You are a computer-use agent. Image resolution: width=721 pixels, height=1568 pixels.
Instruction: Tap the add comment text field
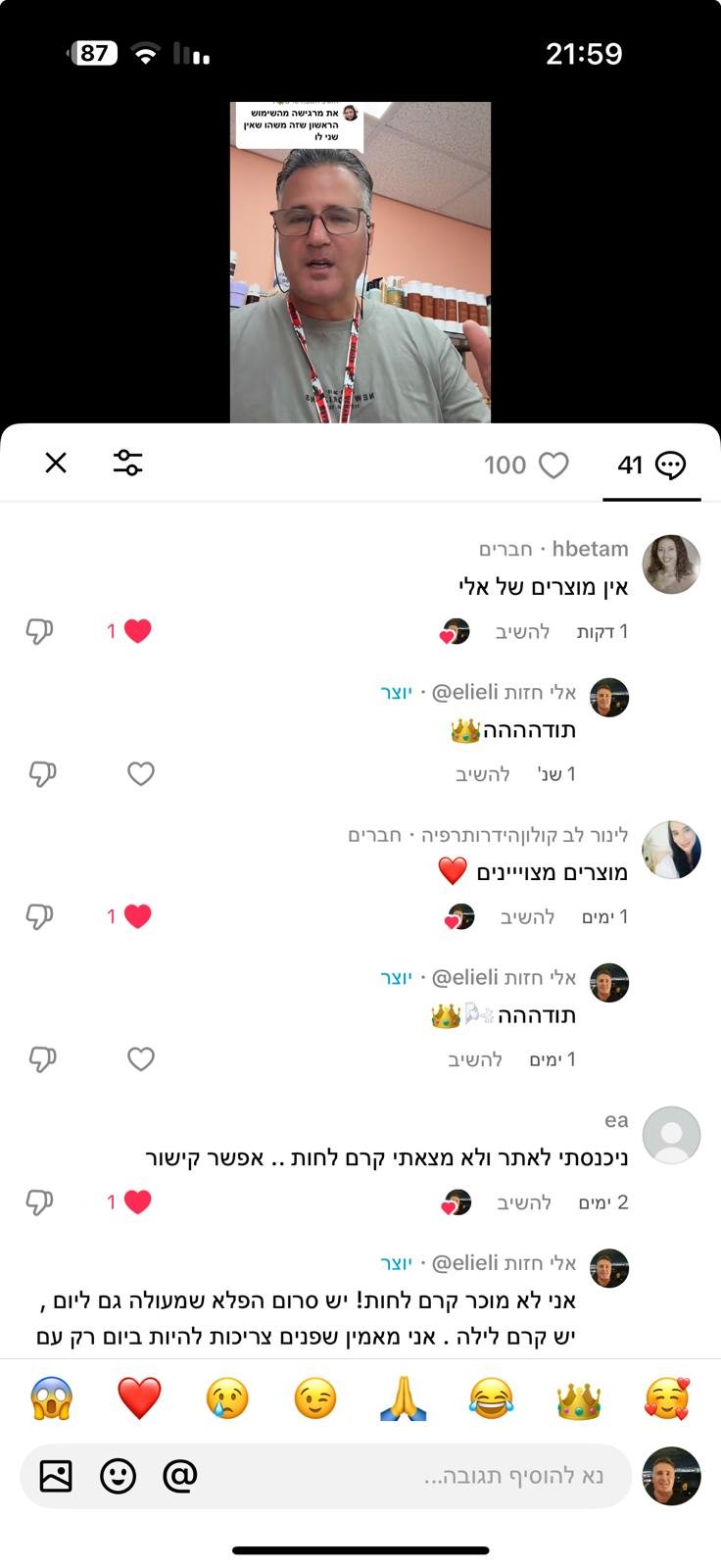421,1476
